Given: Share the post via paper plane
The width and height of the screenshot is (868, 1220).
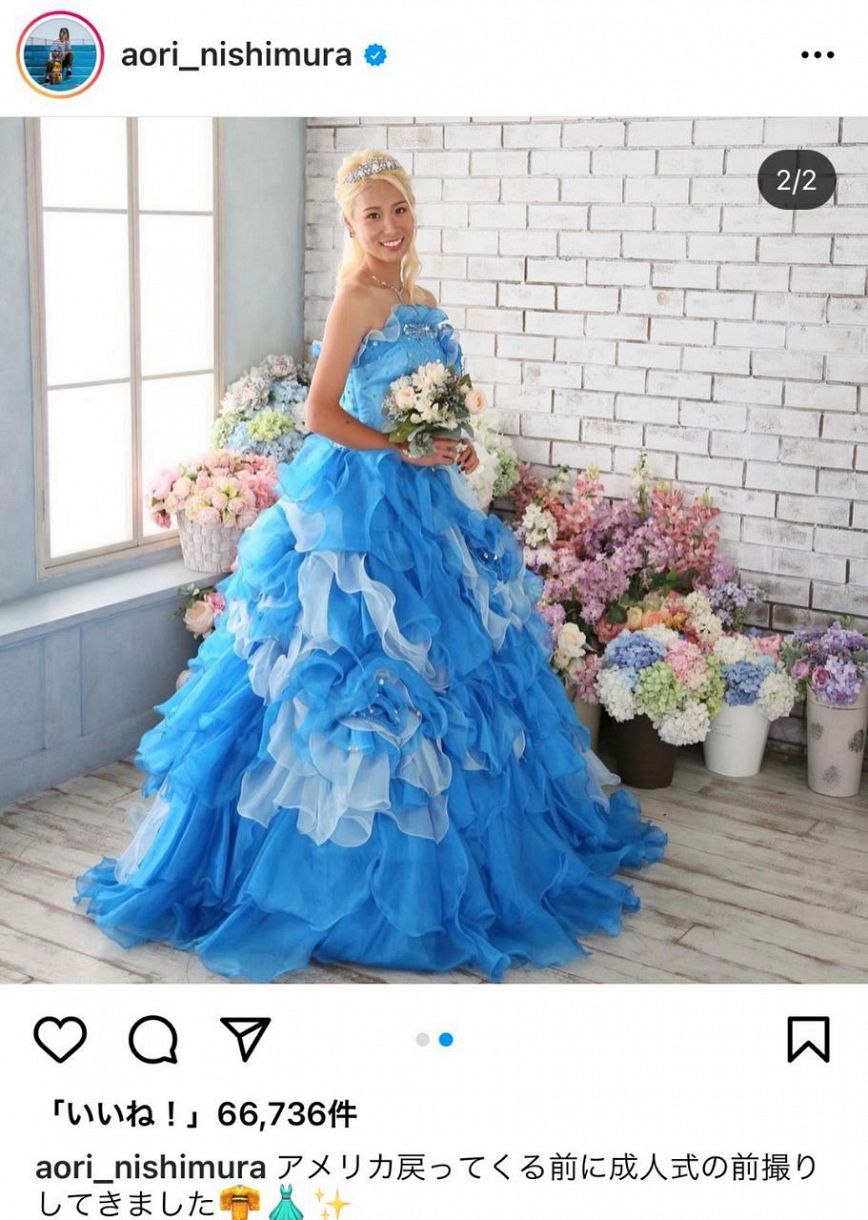Looking at the screenshot, I should [x=245, y=1040].
